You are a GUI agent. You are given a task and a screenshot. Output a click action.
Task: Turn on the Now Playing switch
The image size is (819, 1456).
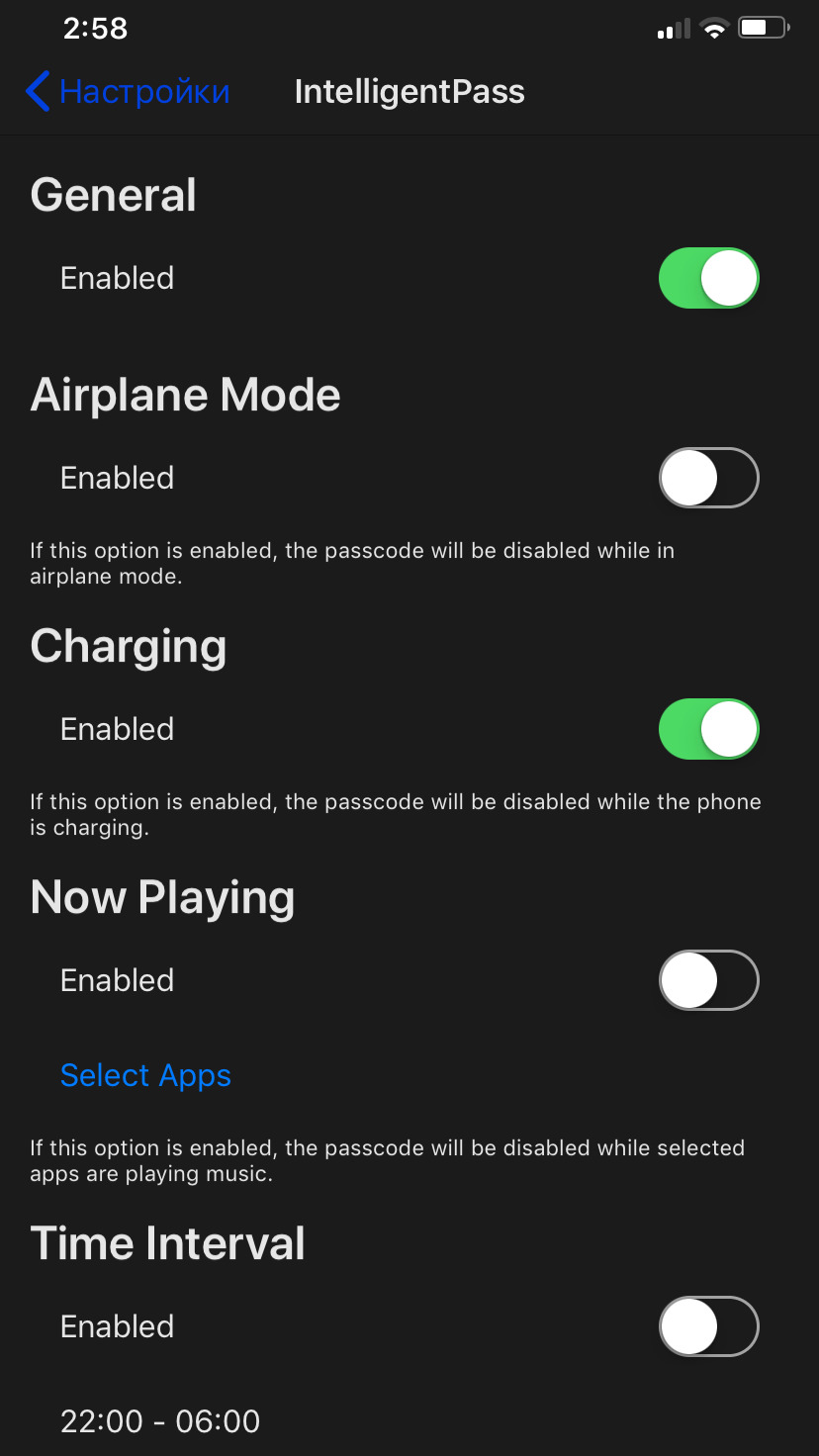tap(708, 980)
